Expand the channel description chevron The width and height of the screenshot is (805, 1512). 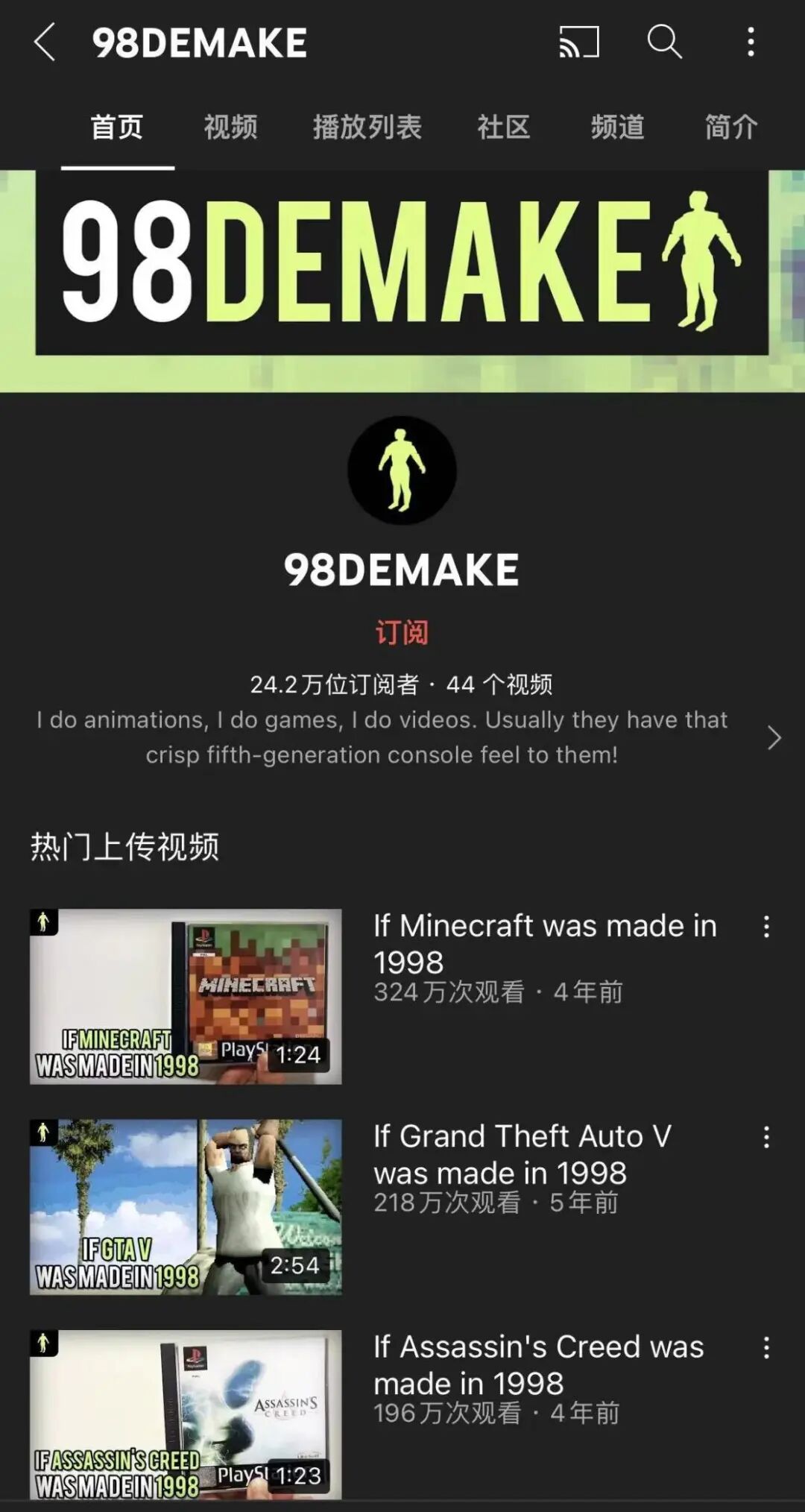(x=774, y=738)
